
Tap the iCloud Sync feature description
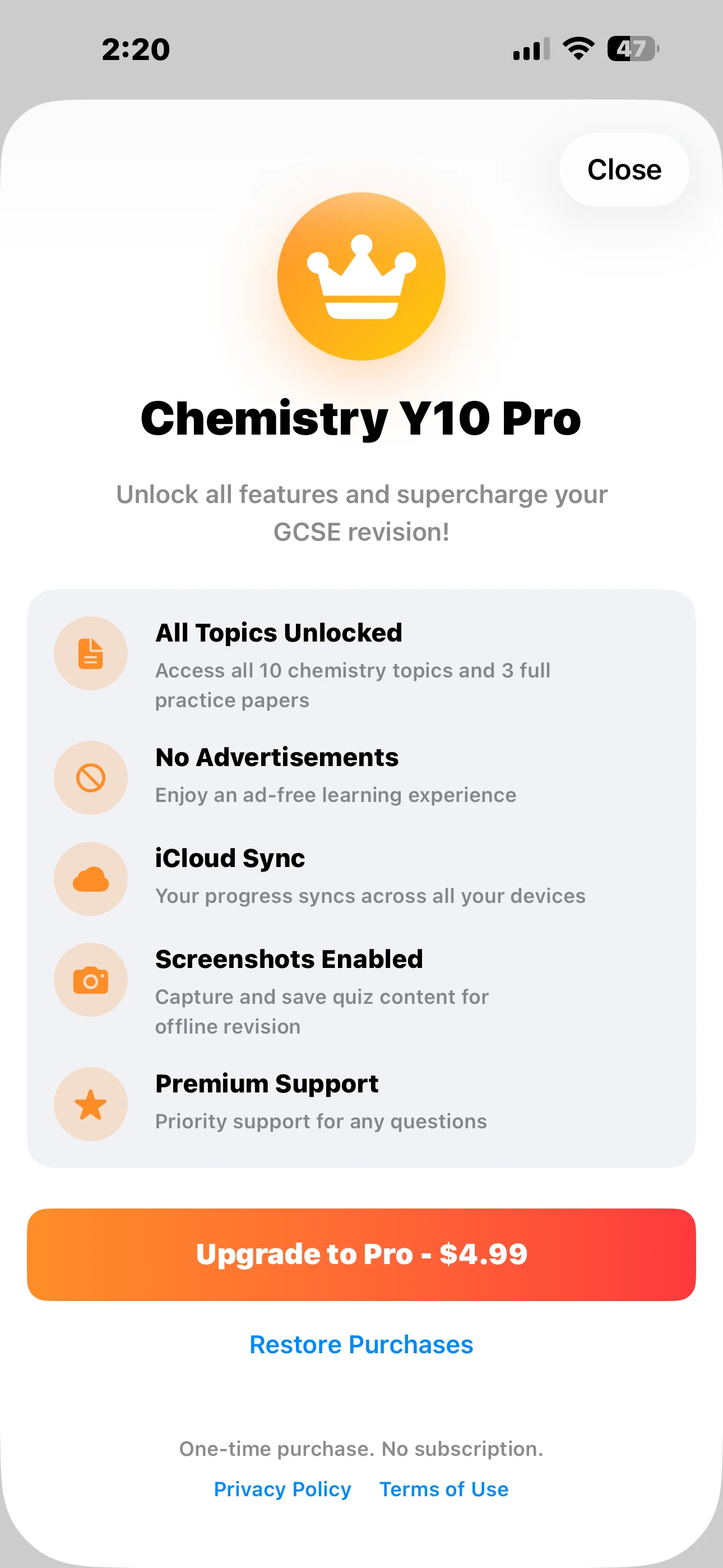[x=370, y=896]
